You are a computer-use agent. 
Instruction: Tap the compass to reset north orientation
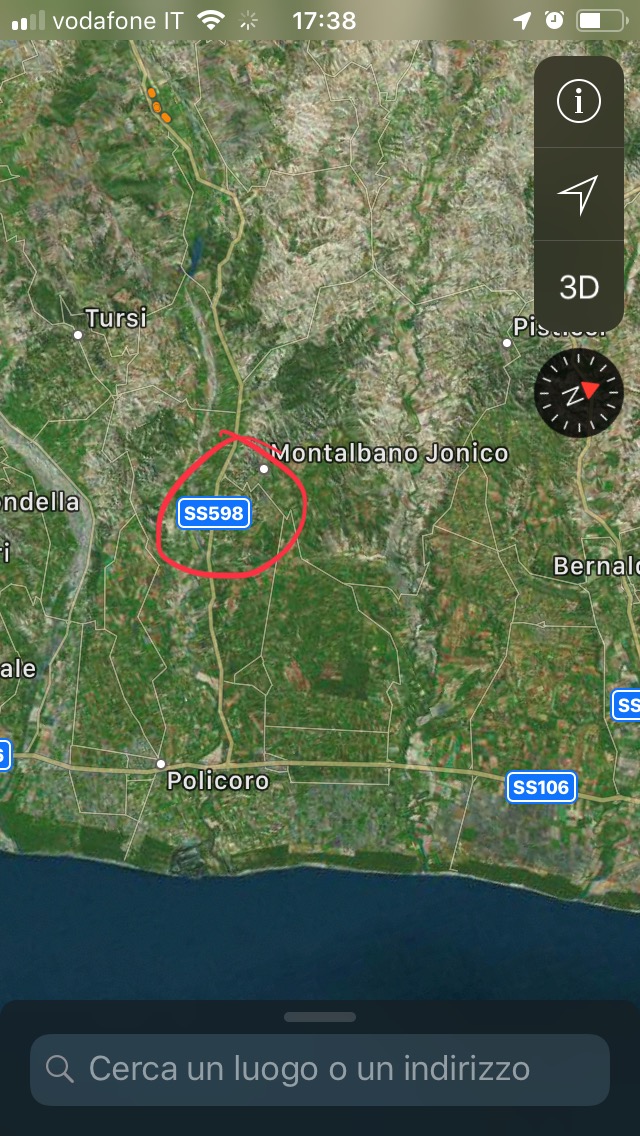coord(579,393)
